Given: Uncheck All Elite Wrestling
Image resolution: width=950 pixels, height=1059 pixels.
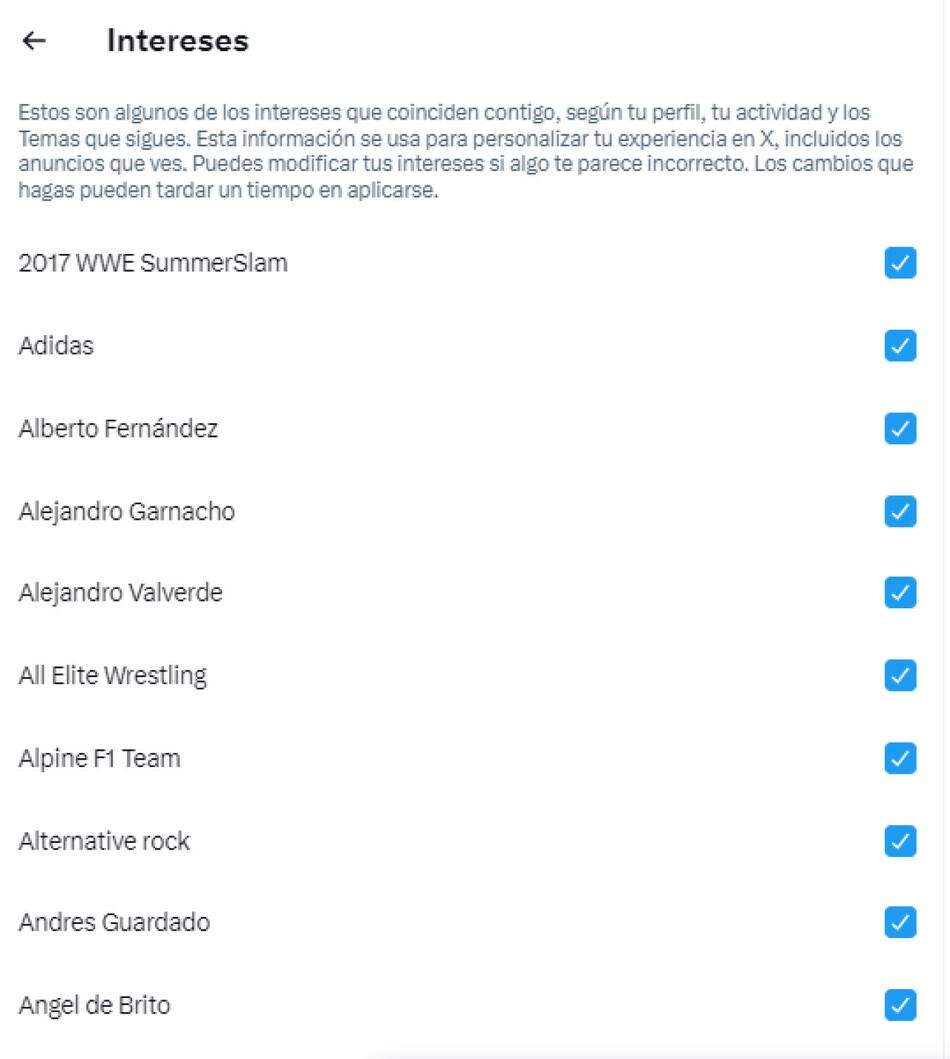Looking at the screenshot, I should tap(900, 676).
